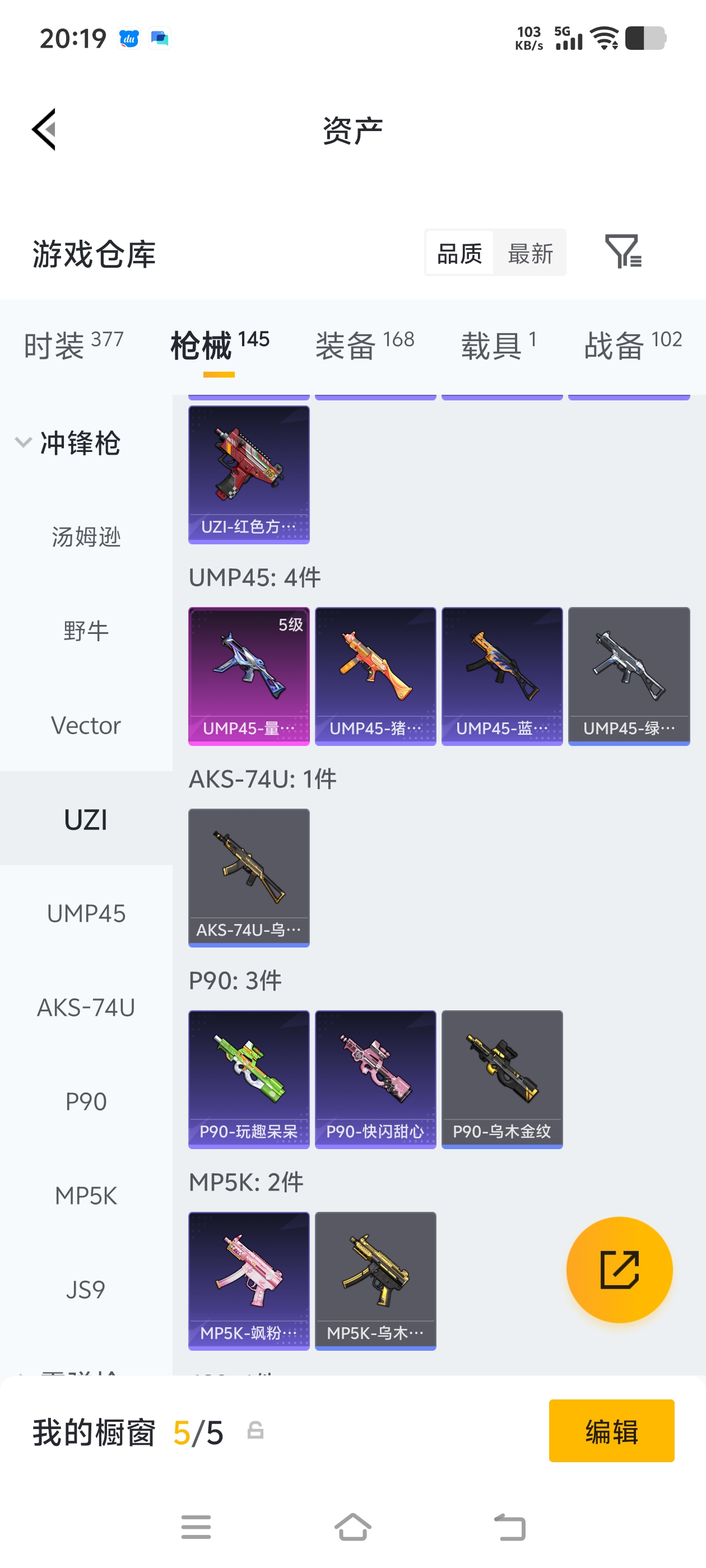Switch to the 战备 tab

(632, 344)
